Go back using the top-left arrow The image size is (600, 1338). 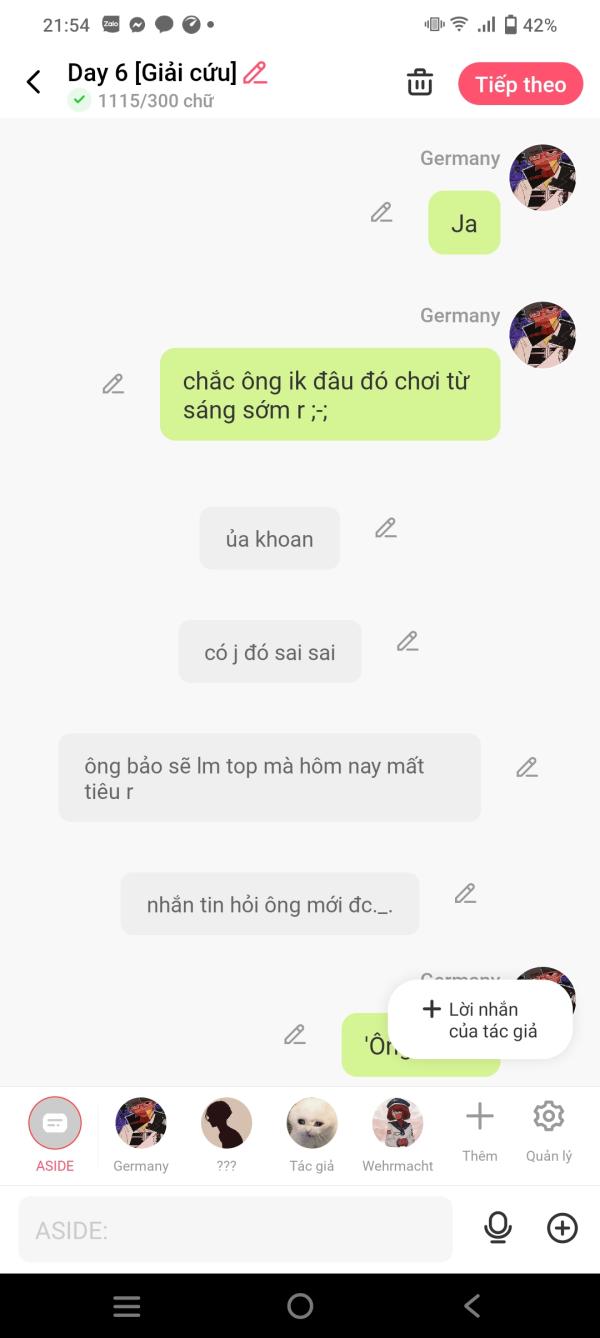(33, 83)
